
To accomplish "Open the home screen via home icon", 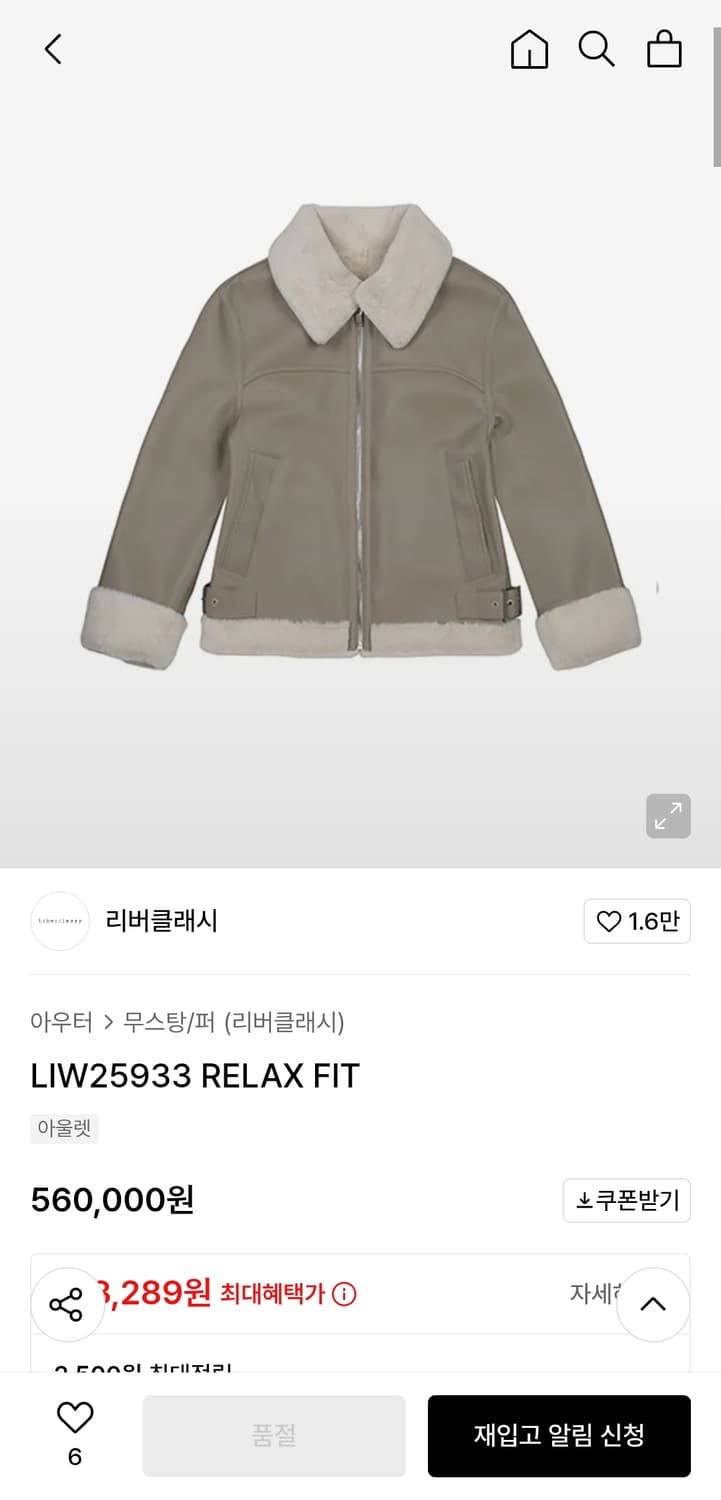I will click(530, 48).
